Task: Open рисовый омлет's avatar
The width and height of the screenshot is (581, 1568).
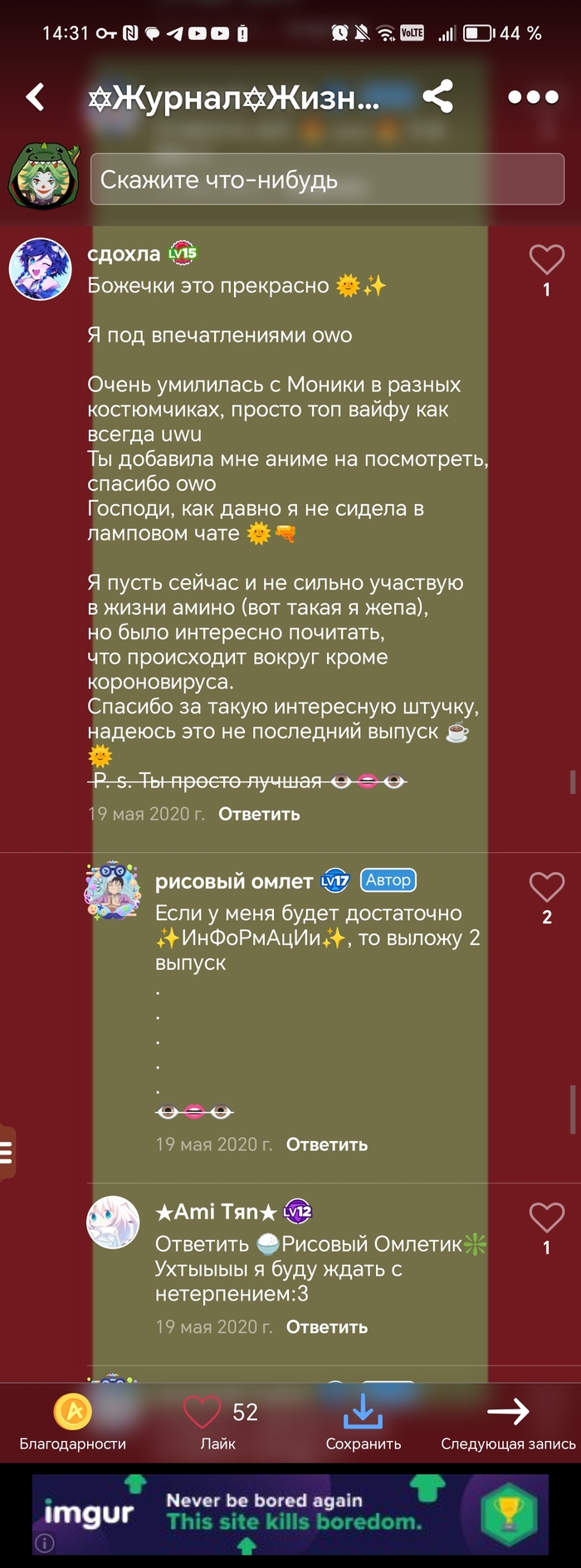Action: coord(113,890)
